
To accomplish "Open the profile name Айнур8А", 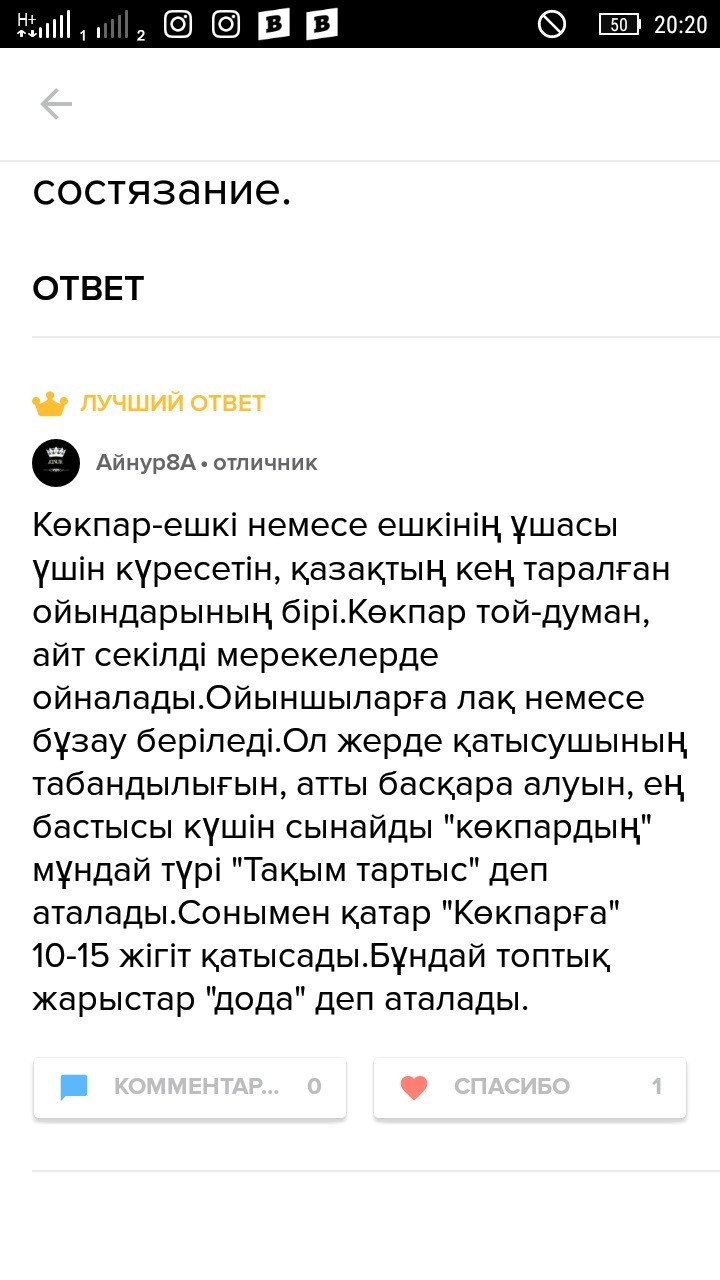I will click(142, 462).
